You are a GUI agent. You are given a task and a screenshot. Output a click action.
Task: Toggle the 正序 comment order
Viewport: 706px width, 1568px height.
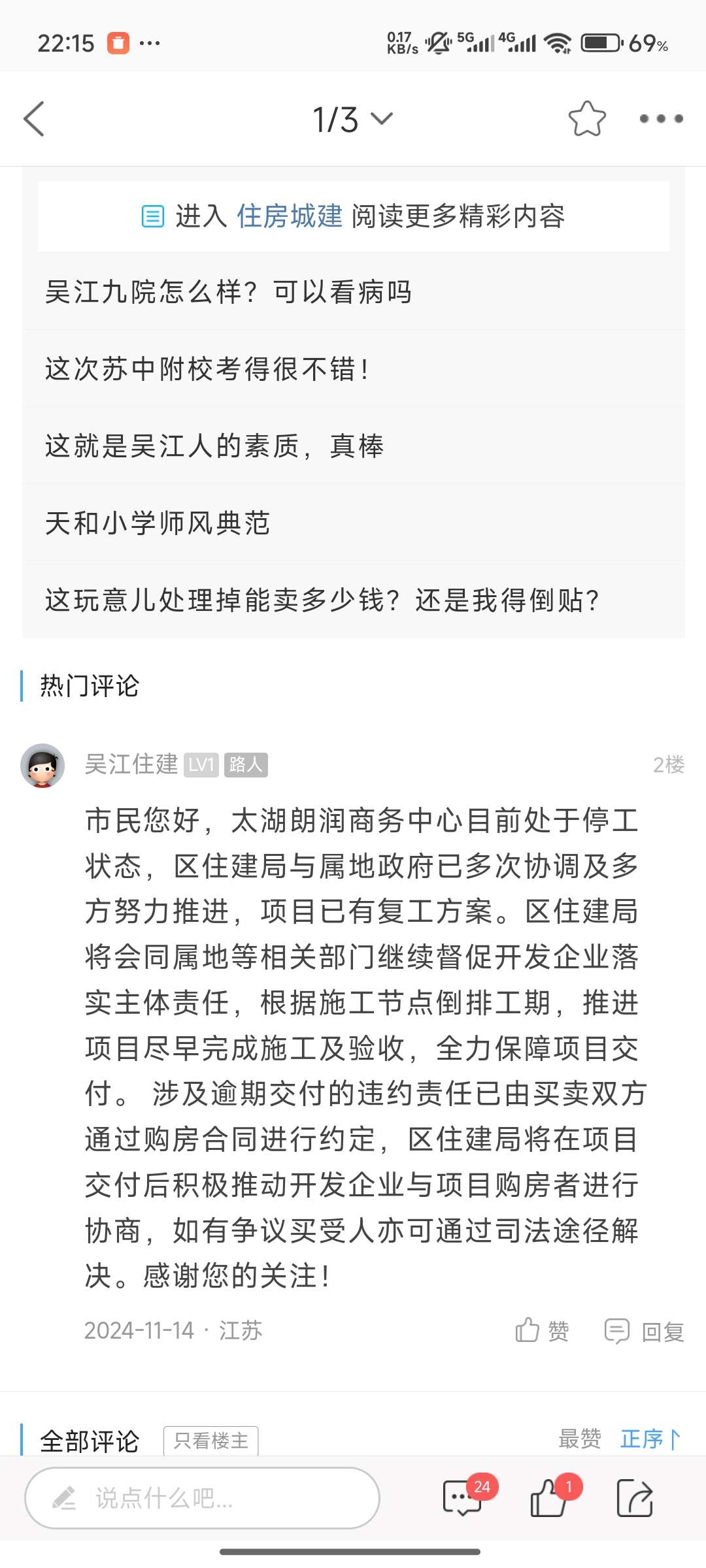(x=650, y=1439)
